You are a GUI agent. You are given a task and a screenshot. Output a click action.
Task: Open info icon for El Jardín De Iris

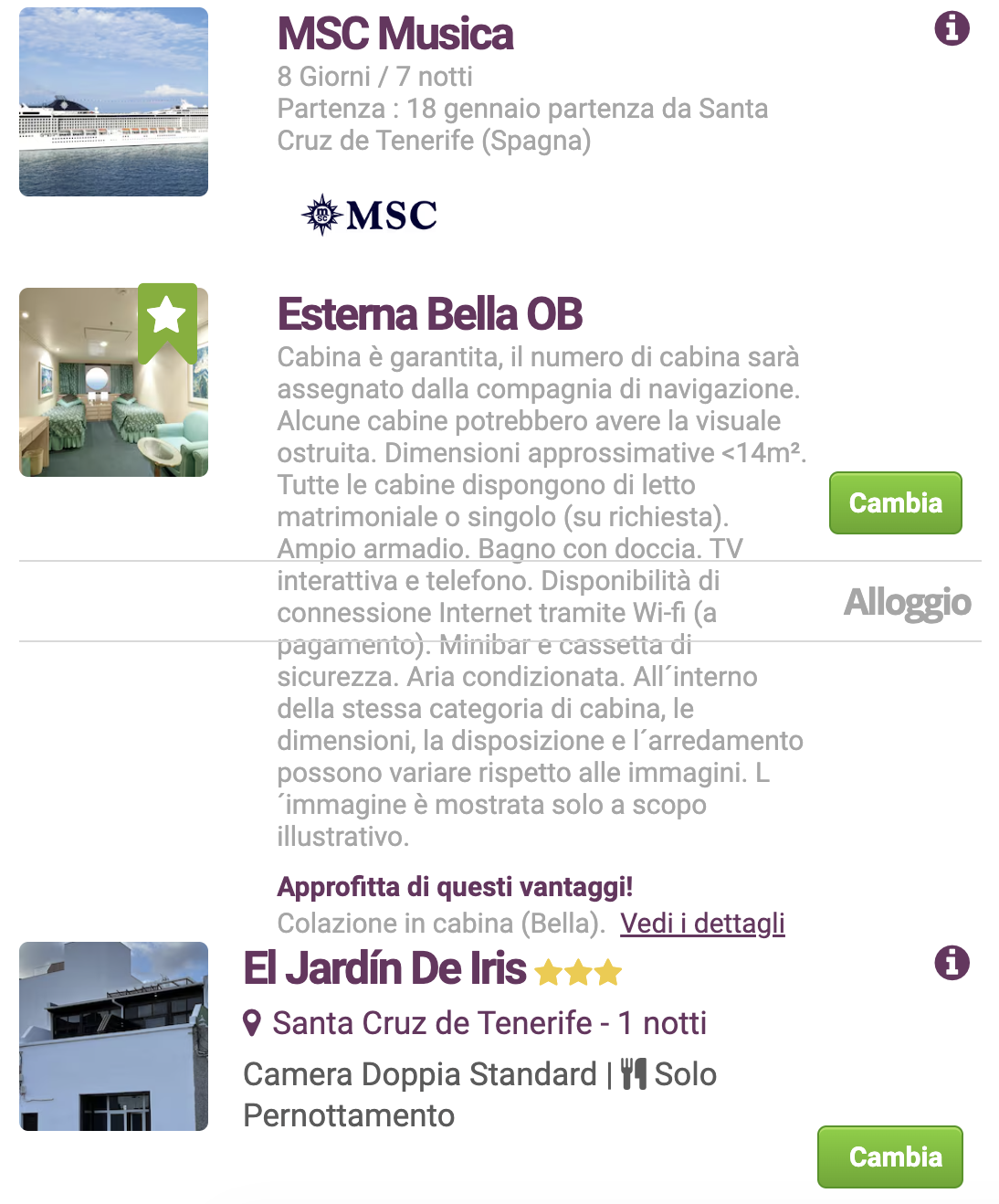[952, 963]
